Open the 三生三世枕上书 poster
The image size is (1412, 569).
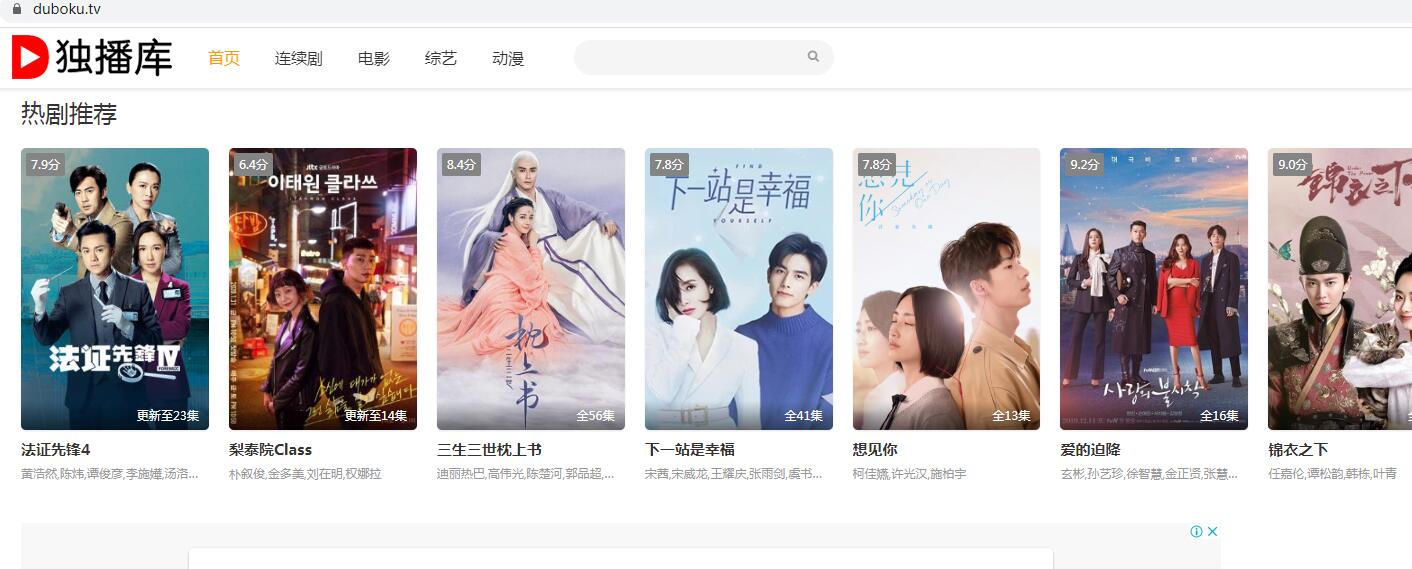[x=531, y=288]
